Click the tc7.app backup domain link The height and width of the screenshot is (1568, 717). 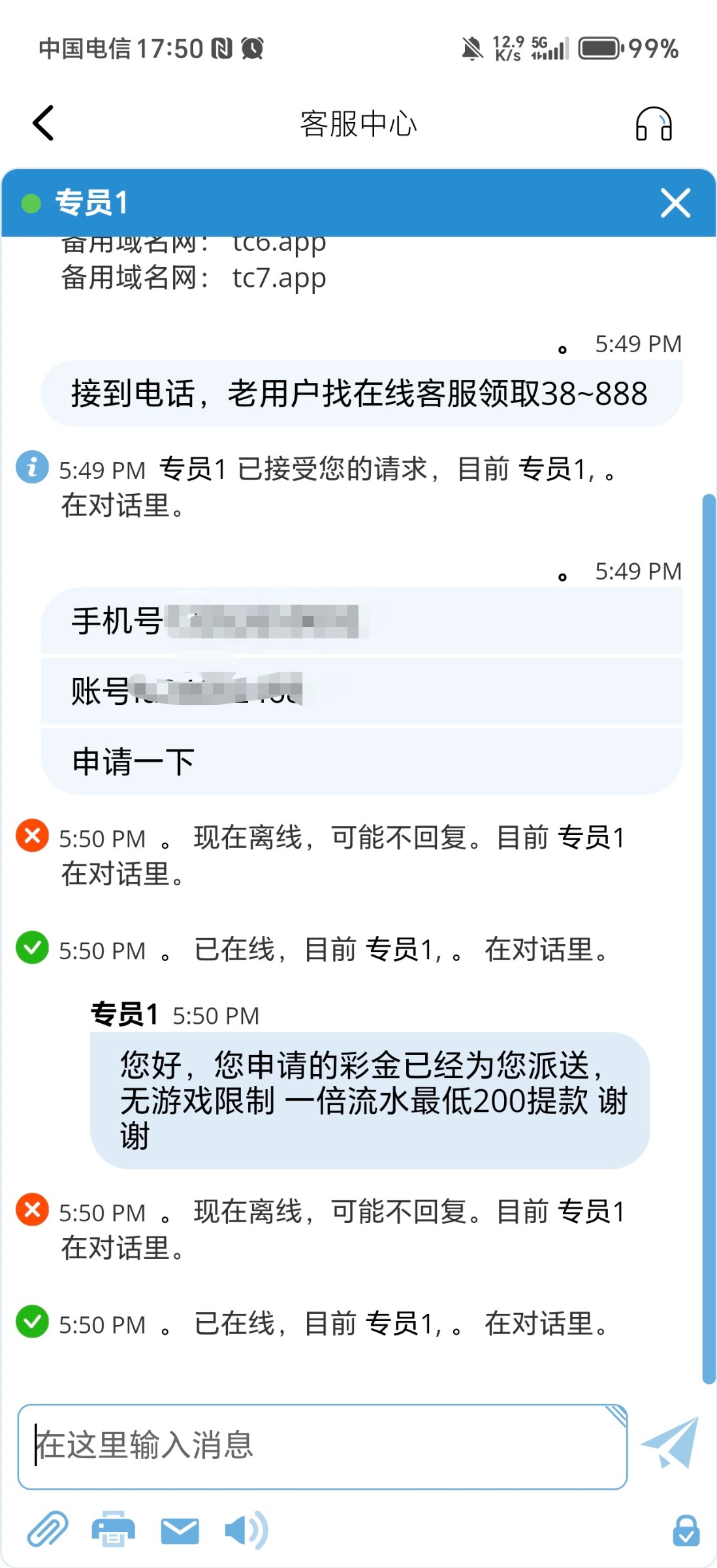(278, 277)
